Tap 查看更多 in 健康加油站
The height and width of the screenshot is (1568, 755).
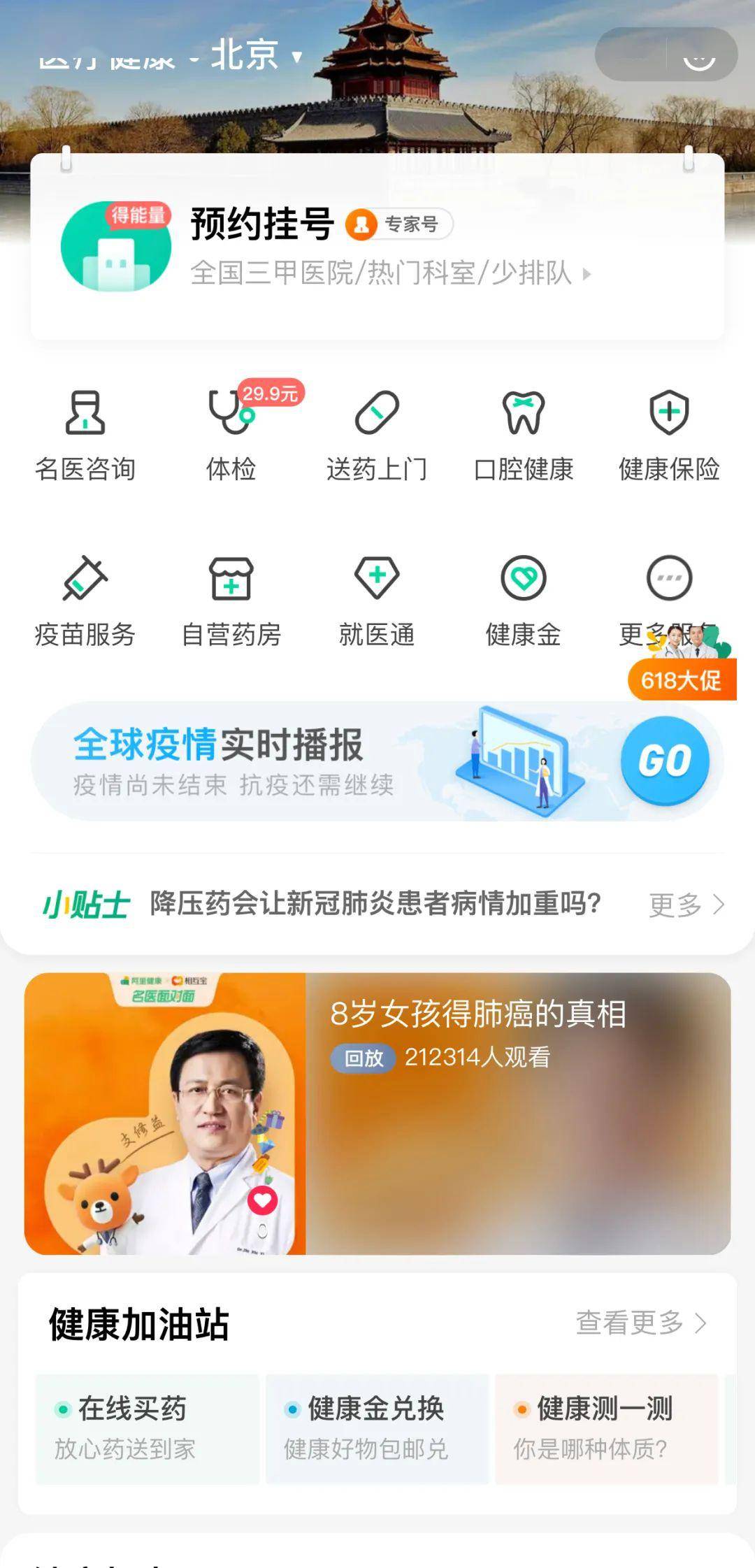(x=640, y=1323)
